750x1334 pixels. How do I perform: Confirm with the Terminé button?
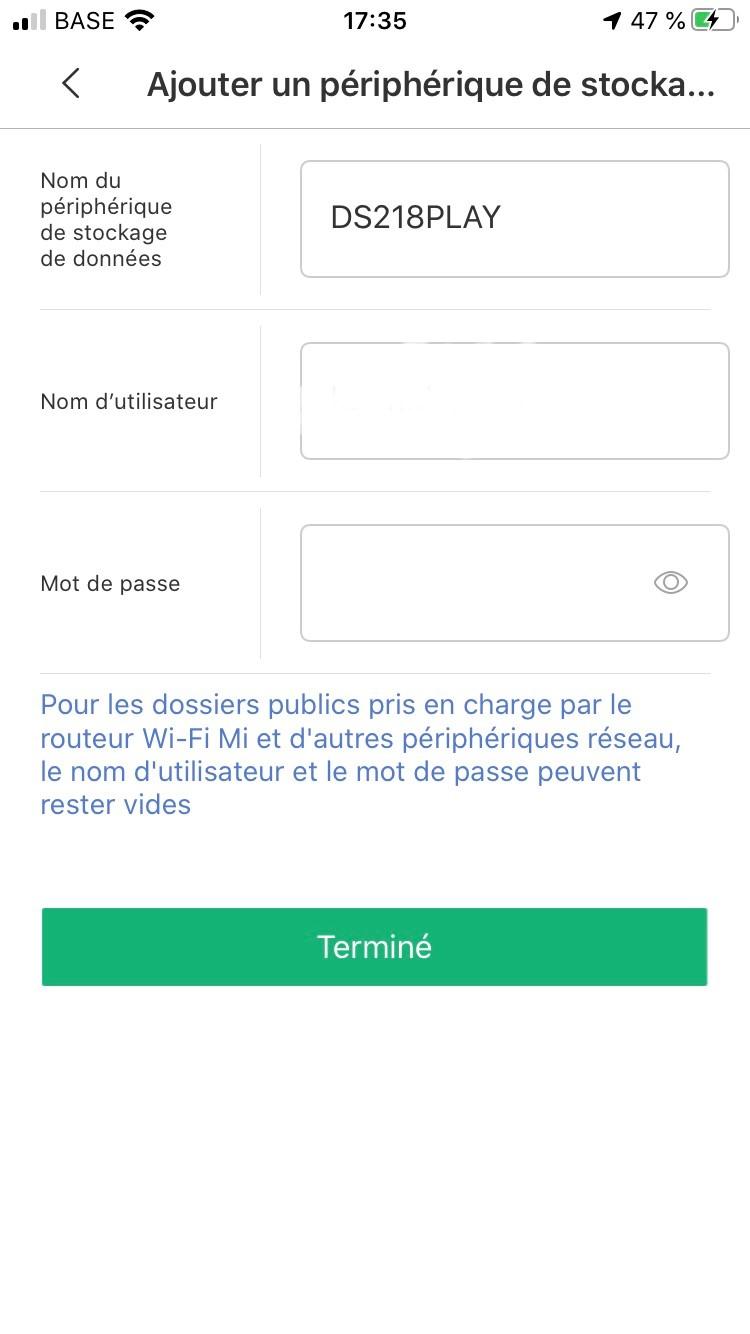pyautogui.click(x=374, y=947)
